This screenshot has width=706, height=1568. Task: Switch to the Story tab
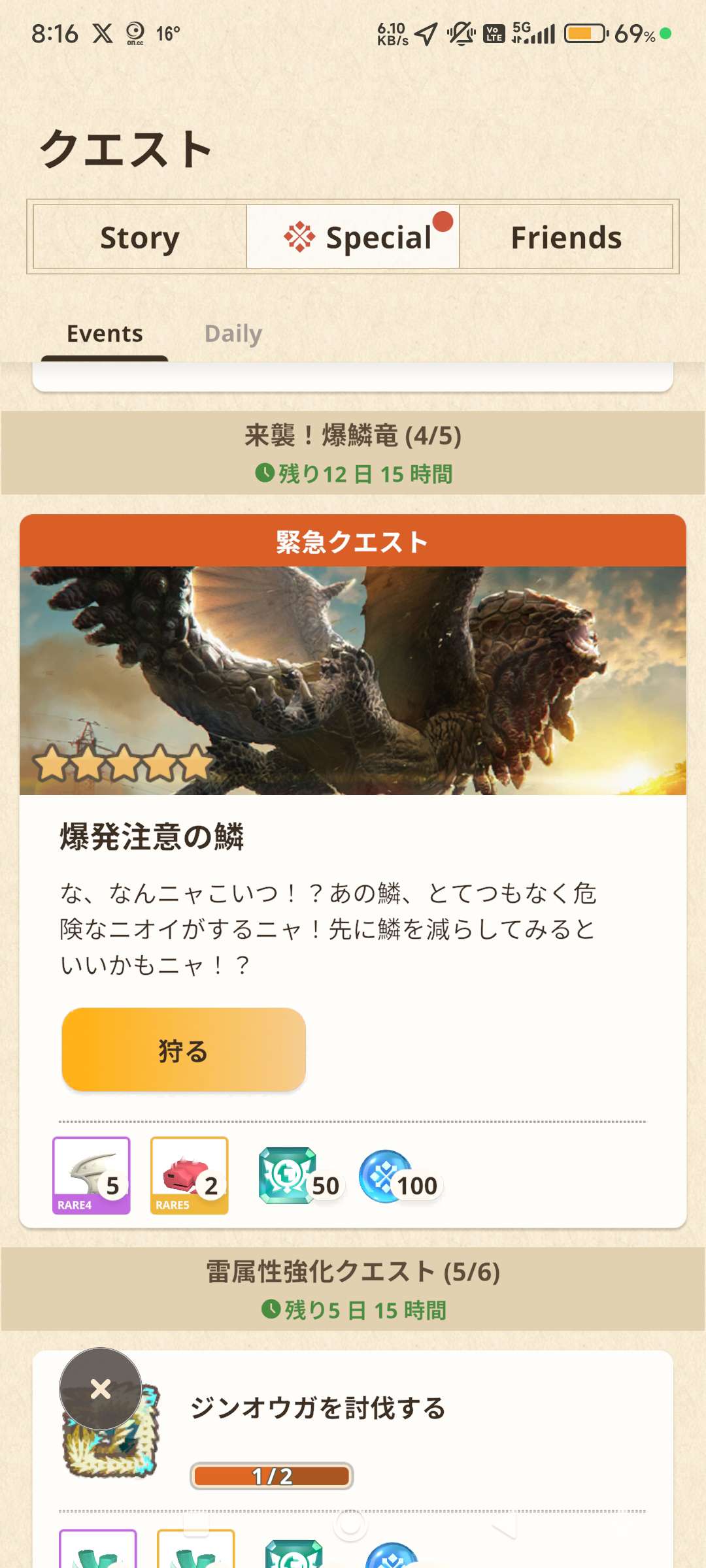pos(139,237)
